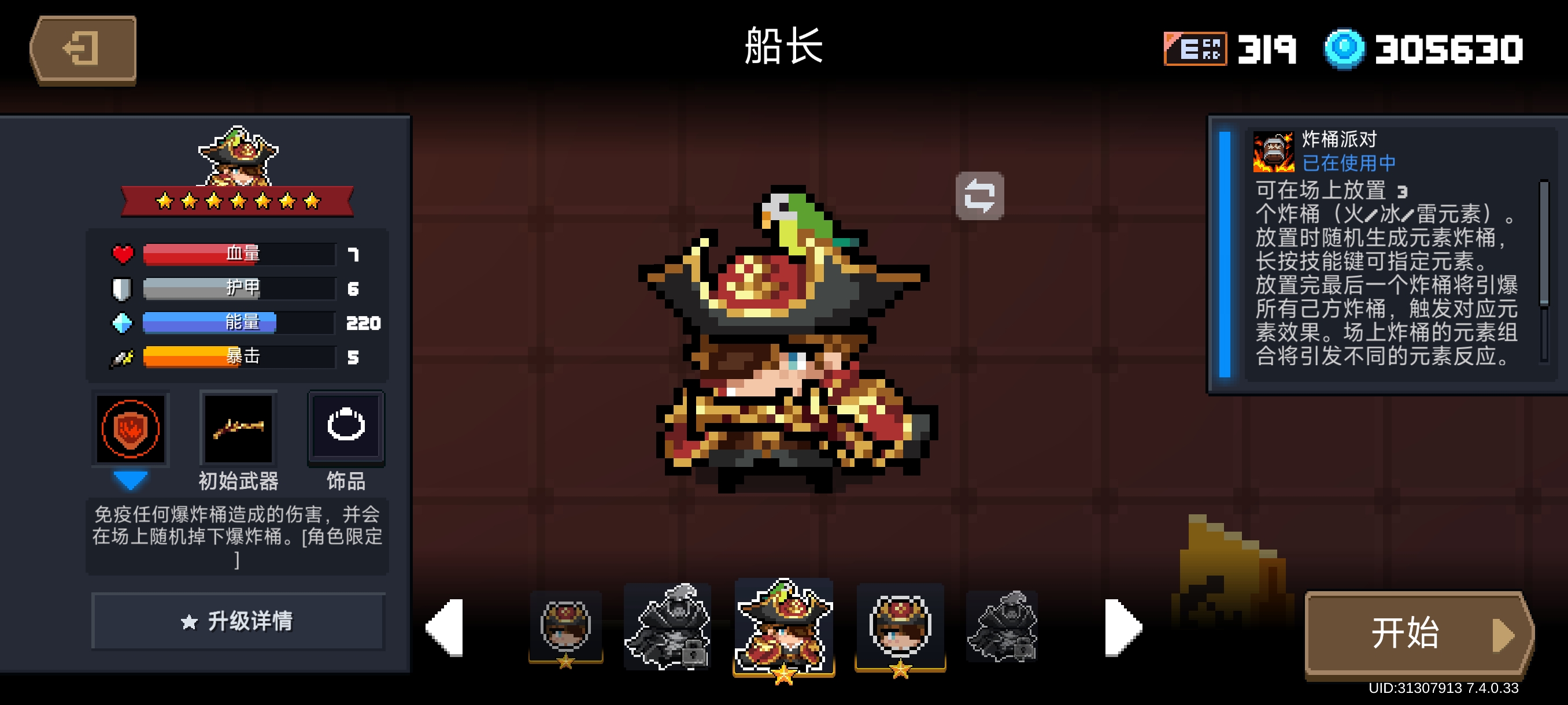Exit the character screen via back button
The image size is (1568, 705).
83,50
